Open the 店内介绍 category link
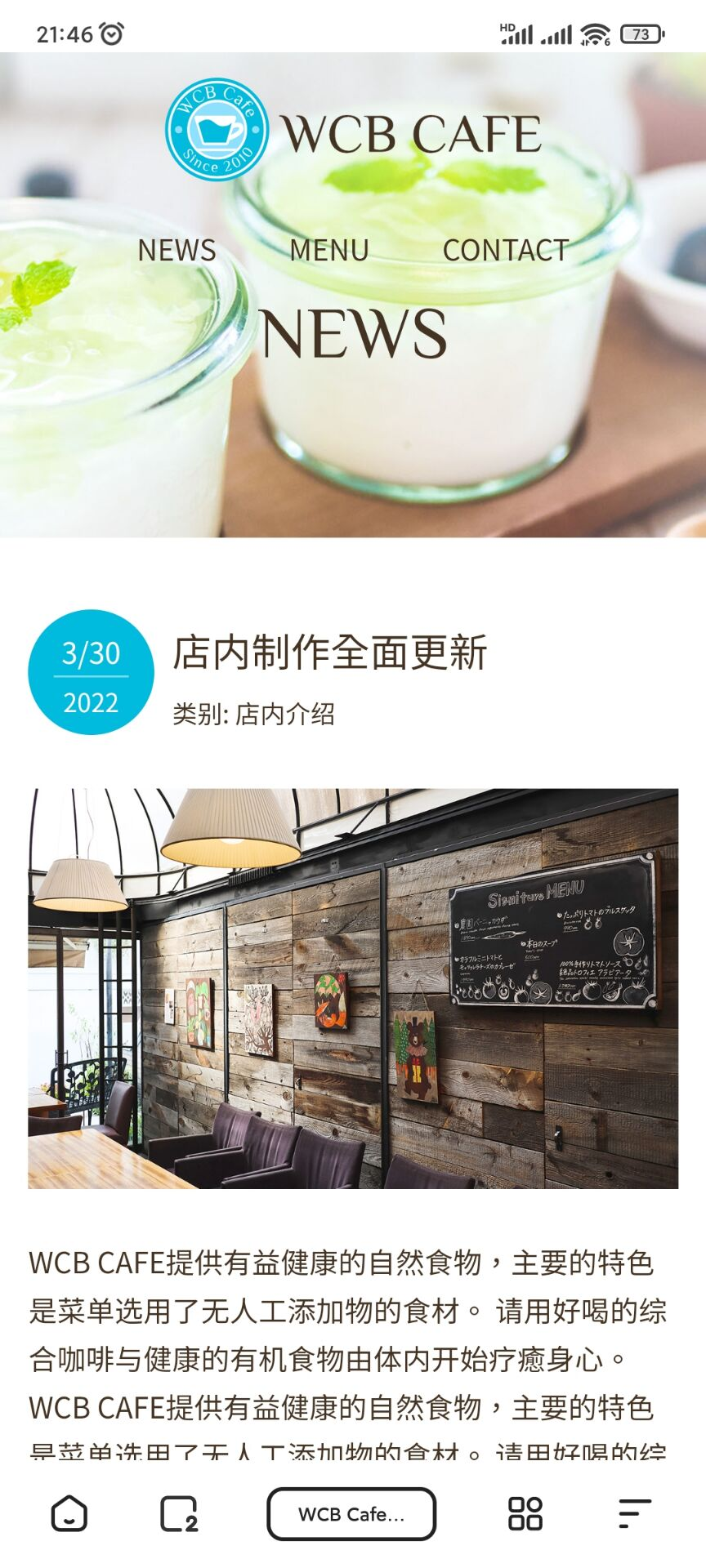The image size is (706, 1568). tap(285, 715)
